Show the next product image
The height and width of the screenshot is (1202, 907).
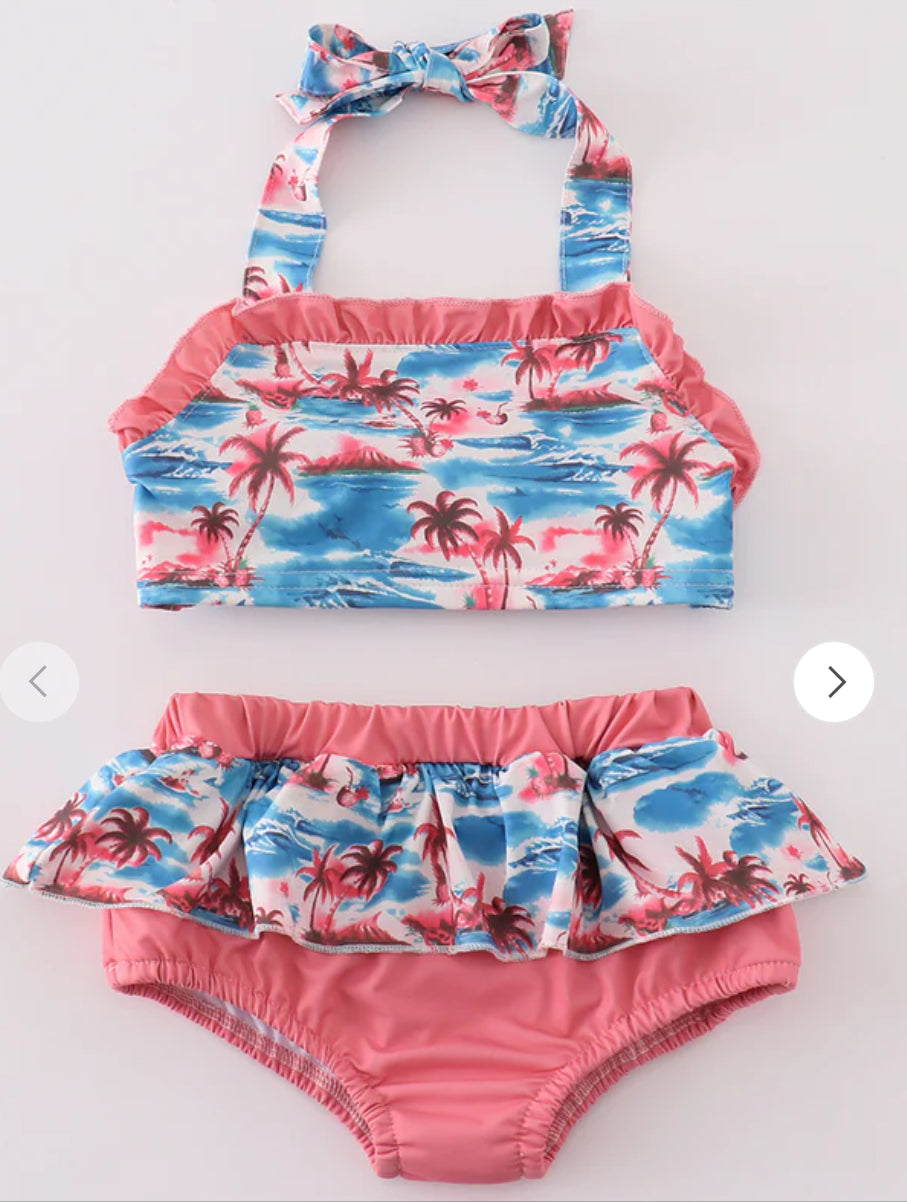click(x=834, y=682)
